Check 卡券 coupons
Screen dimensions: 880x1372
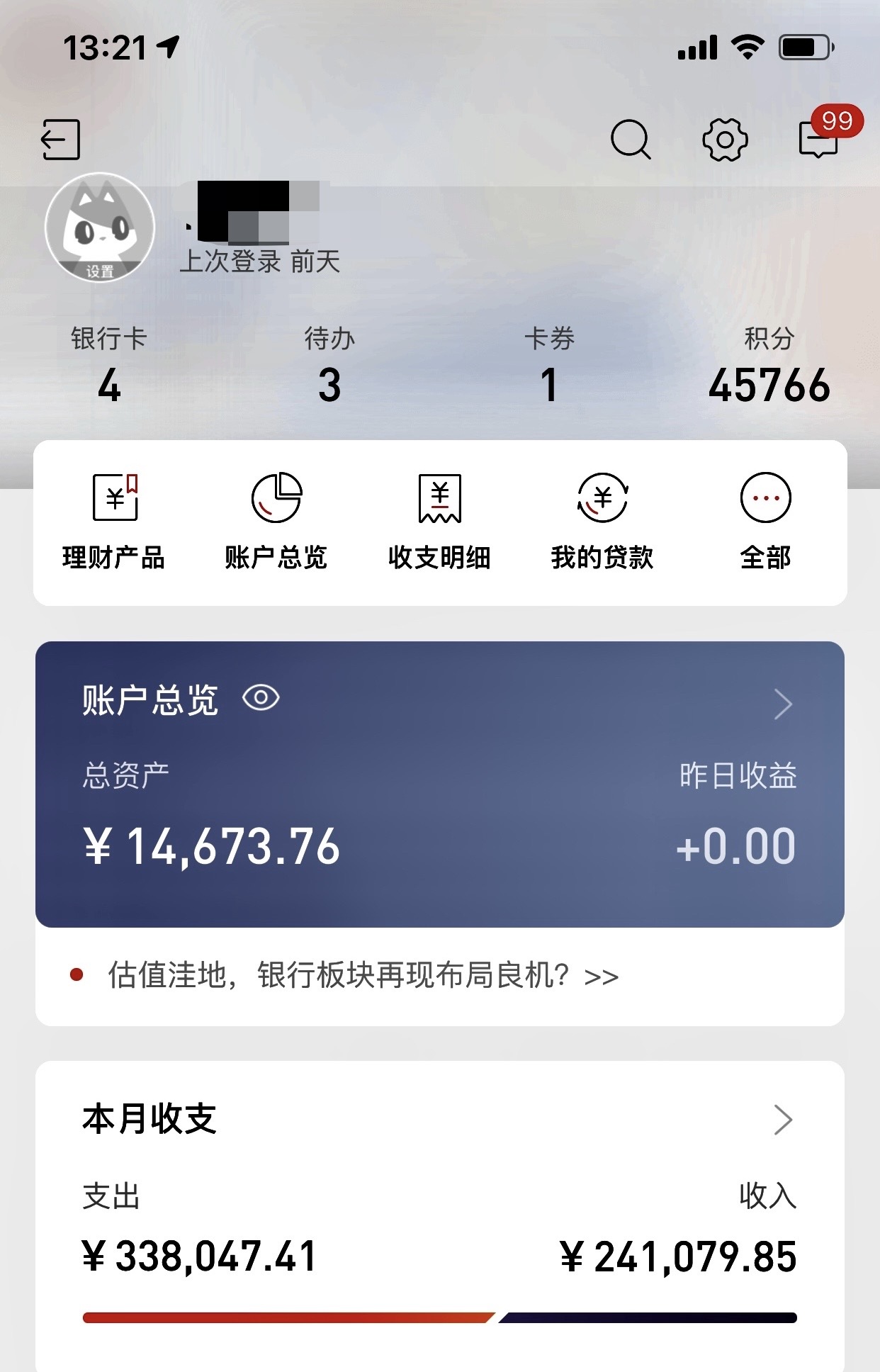[549, 366]
